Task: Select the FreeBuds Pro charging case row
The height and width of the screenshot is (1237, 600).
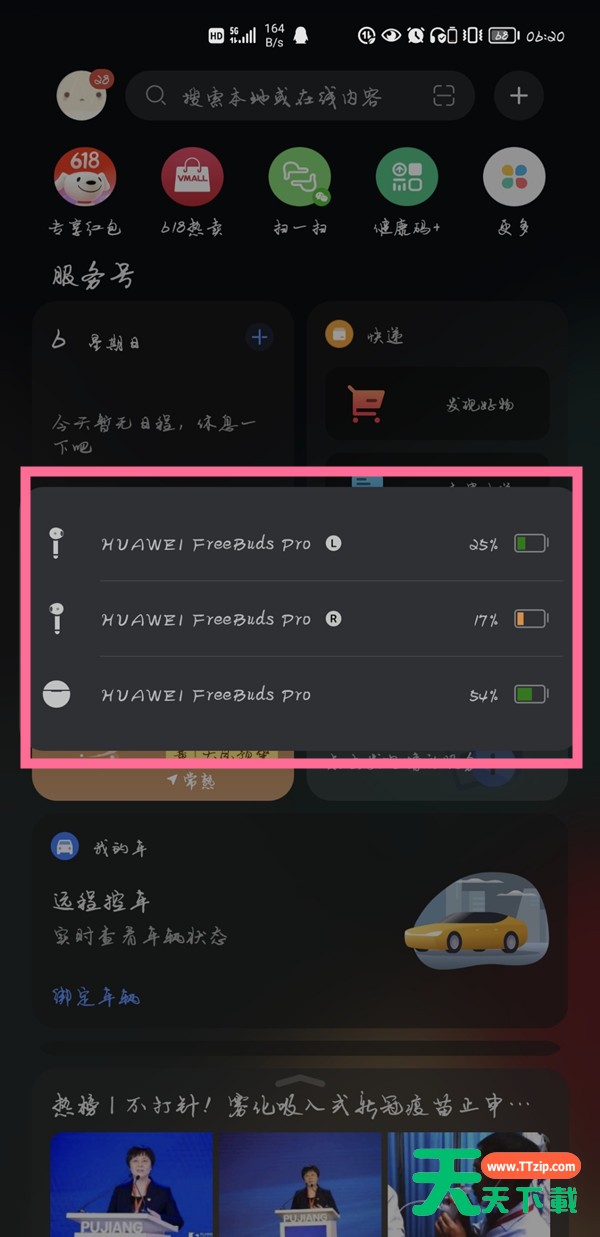Action: (300, 694)
